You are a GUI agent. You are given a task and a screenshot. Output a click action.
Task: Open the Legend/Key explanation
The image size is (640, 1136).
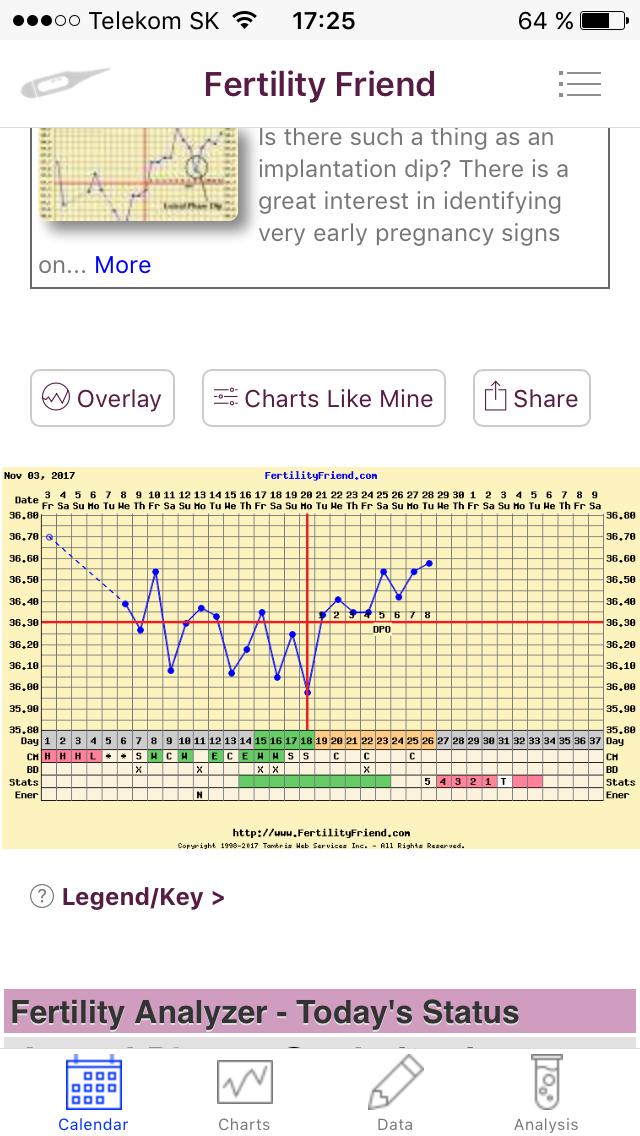pyautogui.click(x=142, y=897)
